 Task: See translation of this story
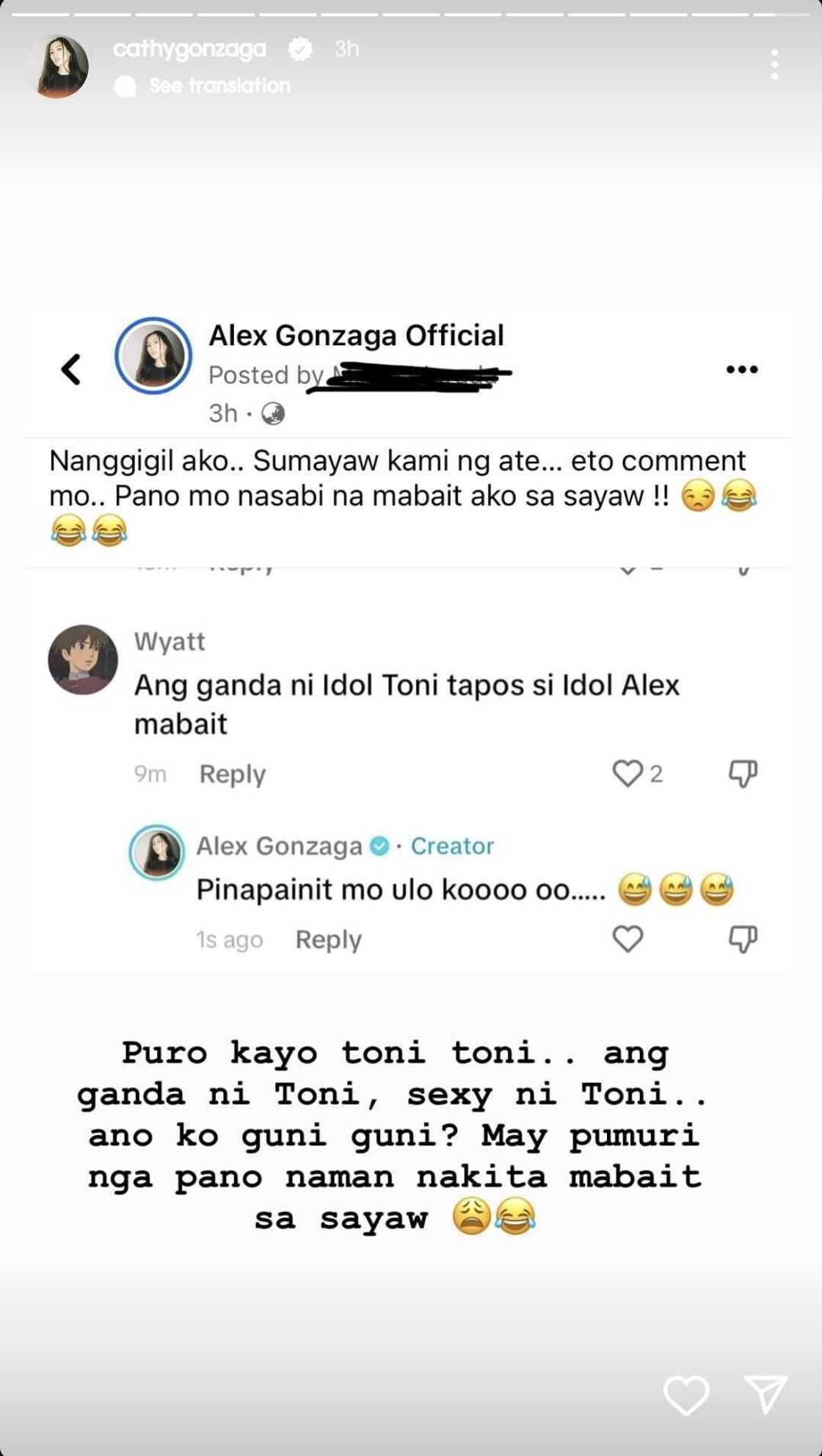pos(219,86)
